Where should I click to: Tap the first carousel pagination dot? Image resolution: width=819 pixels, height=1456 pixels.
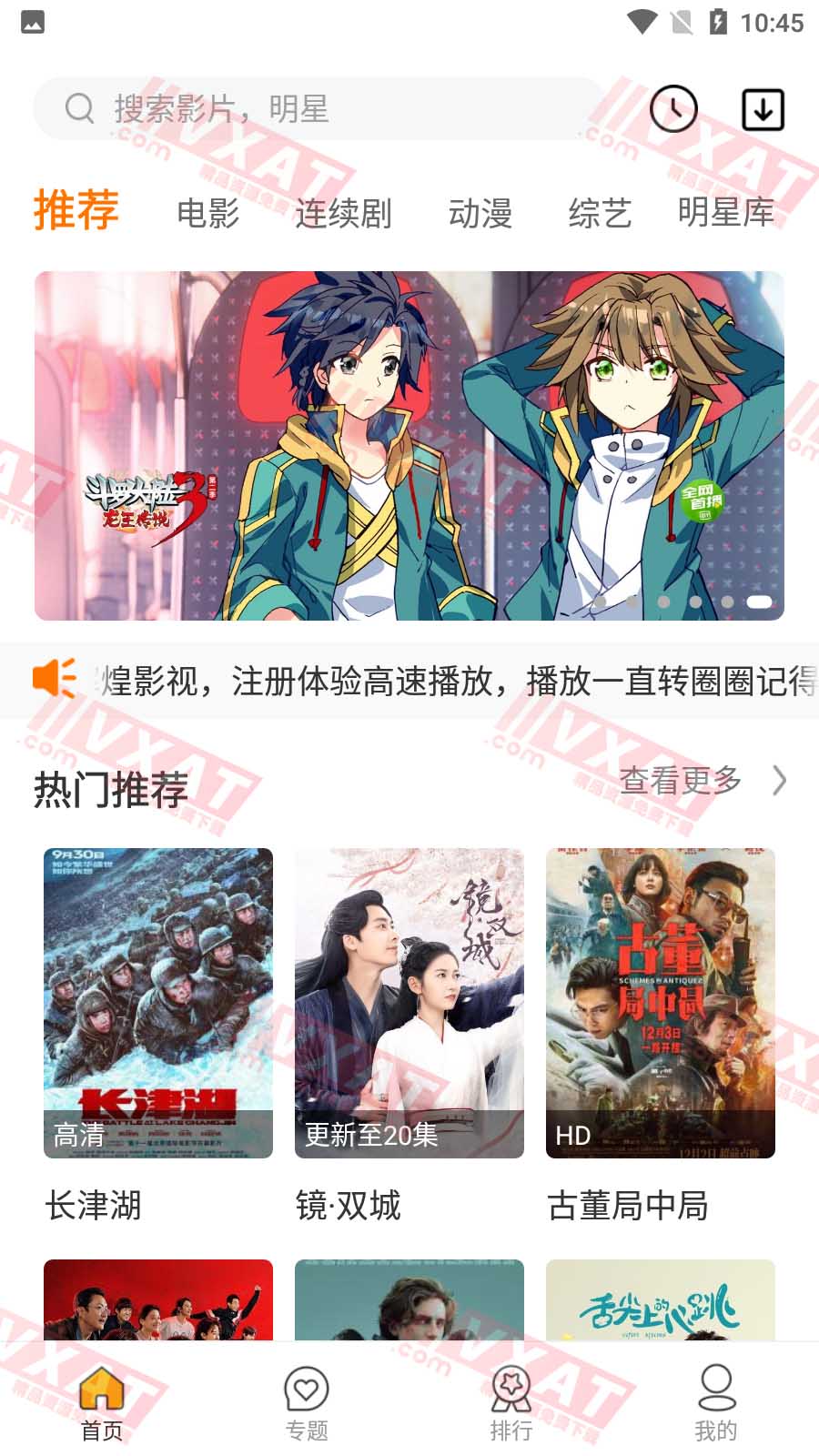(x=601, y=602)
